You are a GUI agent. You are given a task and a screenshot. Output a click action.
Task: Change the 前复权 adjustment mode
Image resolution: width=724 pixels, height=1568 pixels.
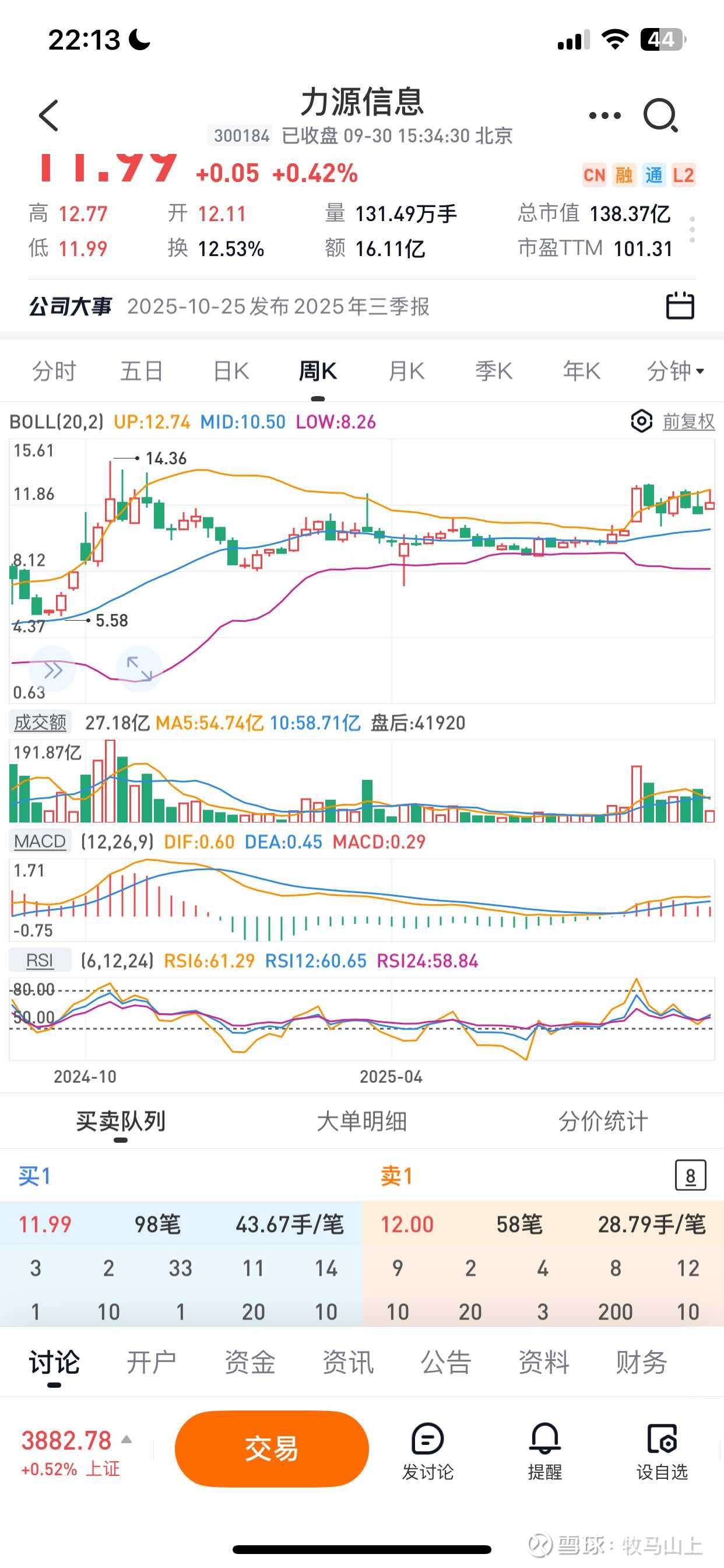[688, 421]
